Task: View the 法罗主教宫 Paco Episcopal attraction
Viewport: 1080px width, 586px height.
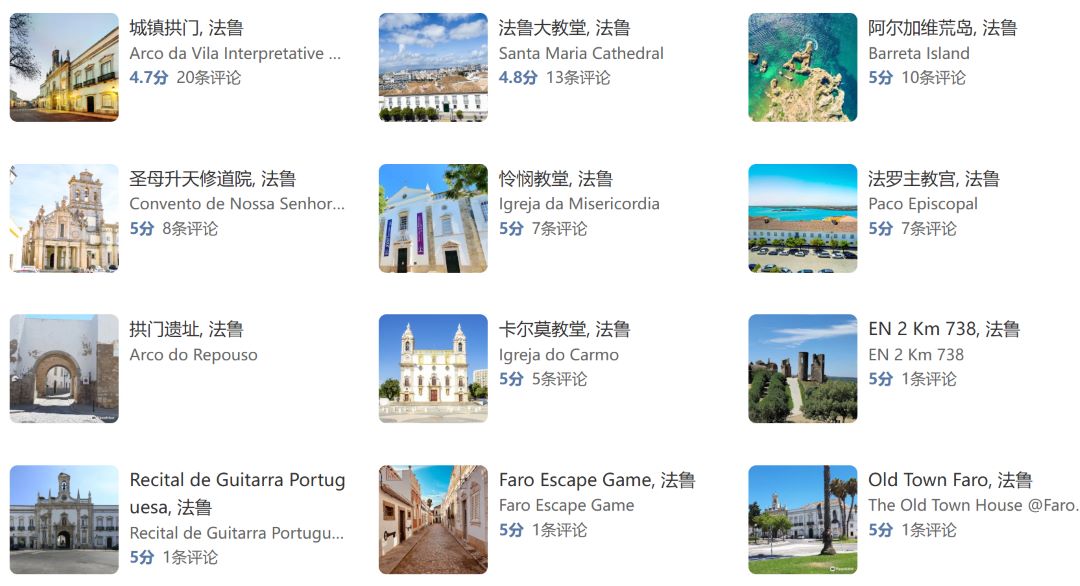Action: pos(933,179)
